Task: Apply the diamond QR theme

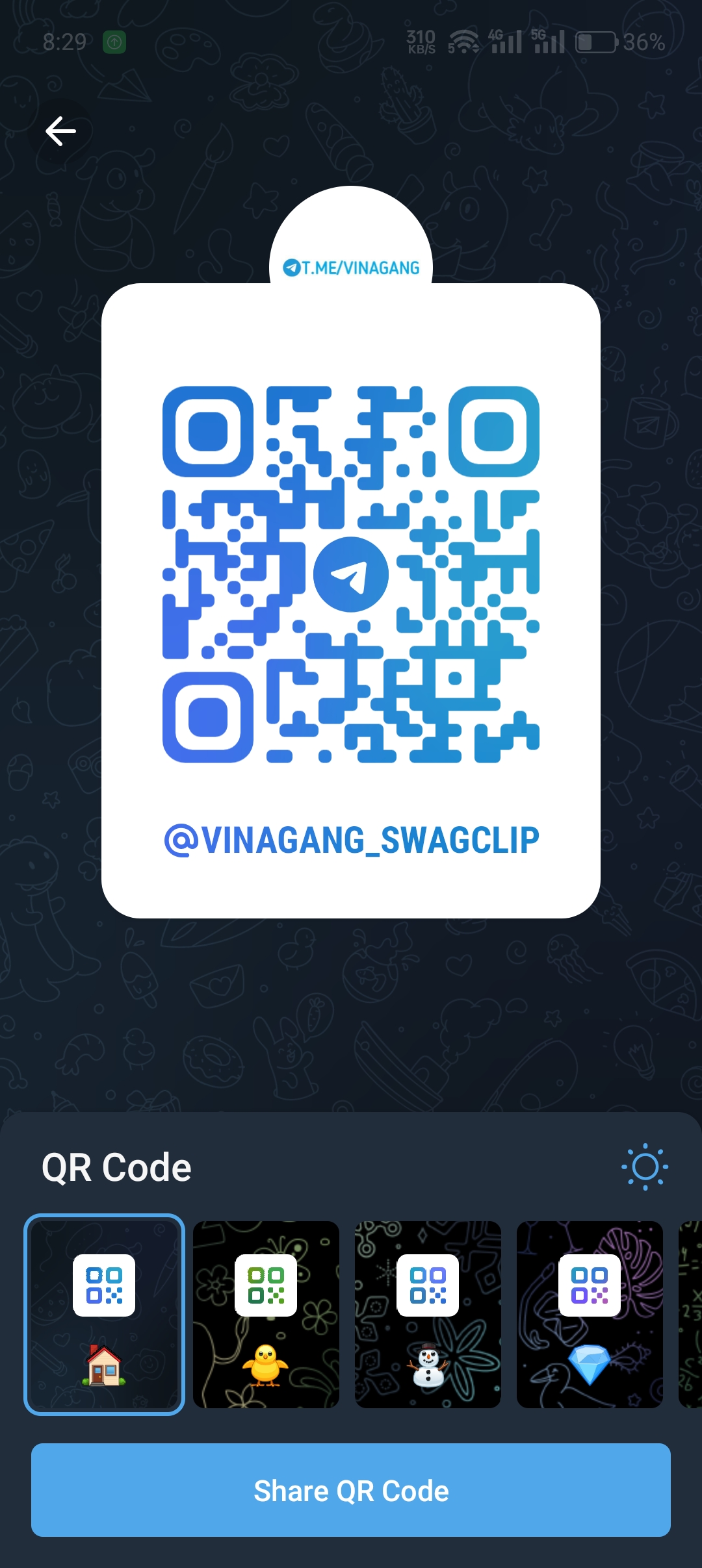Action: pyautogui.click(x=590, y=1314)
